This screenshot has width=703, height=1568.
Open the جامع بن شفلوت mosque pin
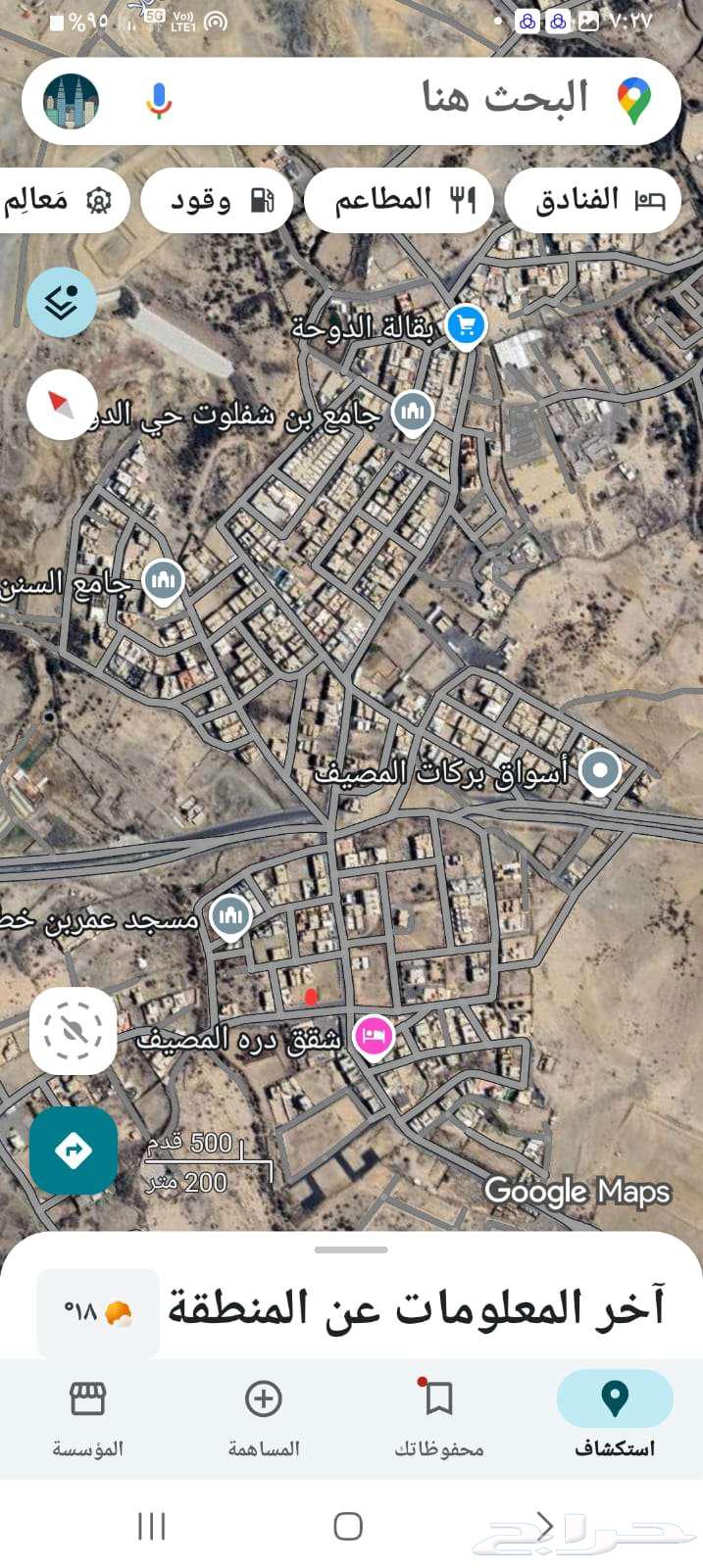pyautogui.click(x=412, y=413)
